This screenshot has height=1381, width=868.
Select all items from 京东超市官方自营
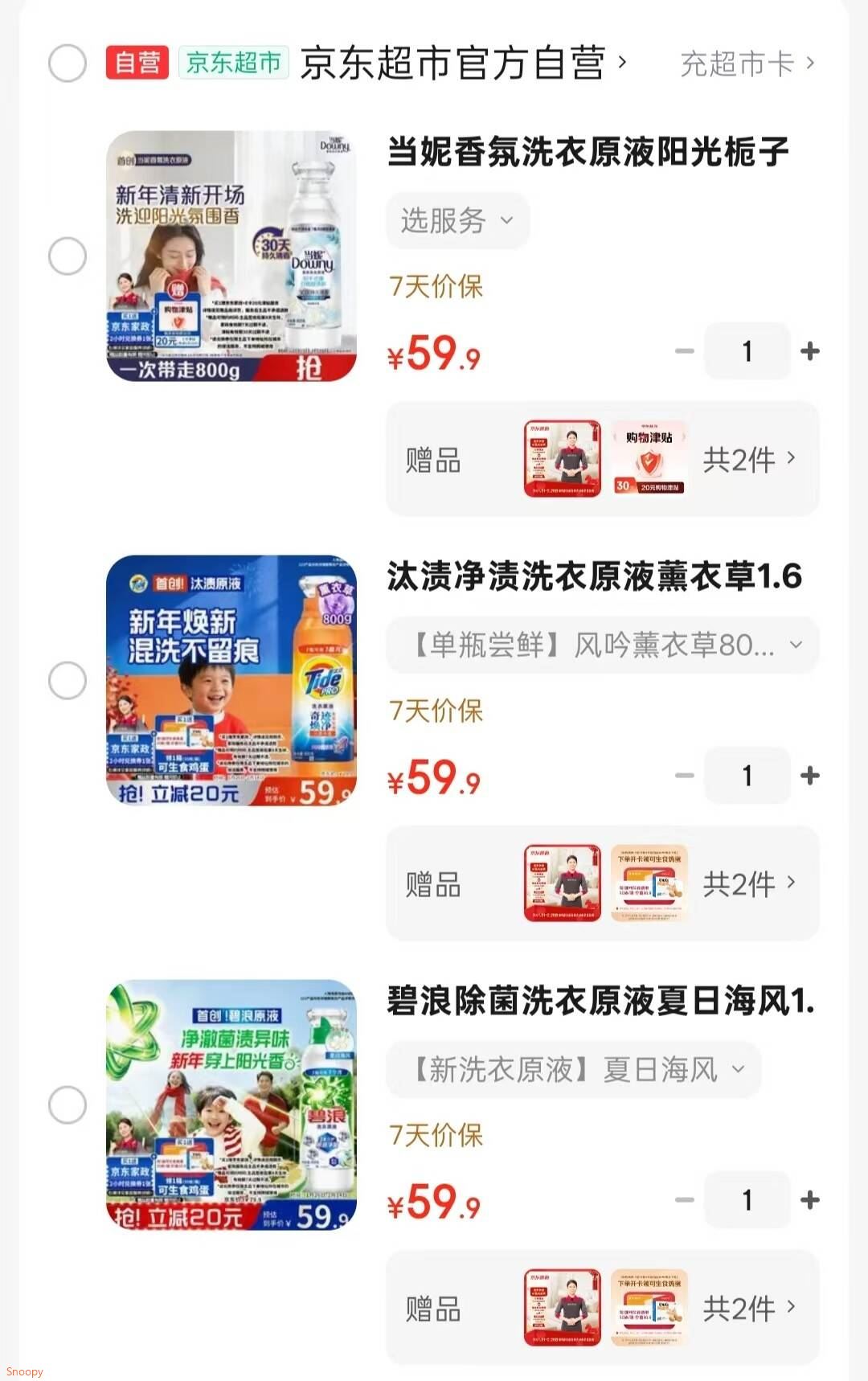point(68,63)
